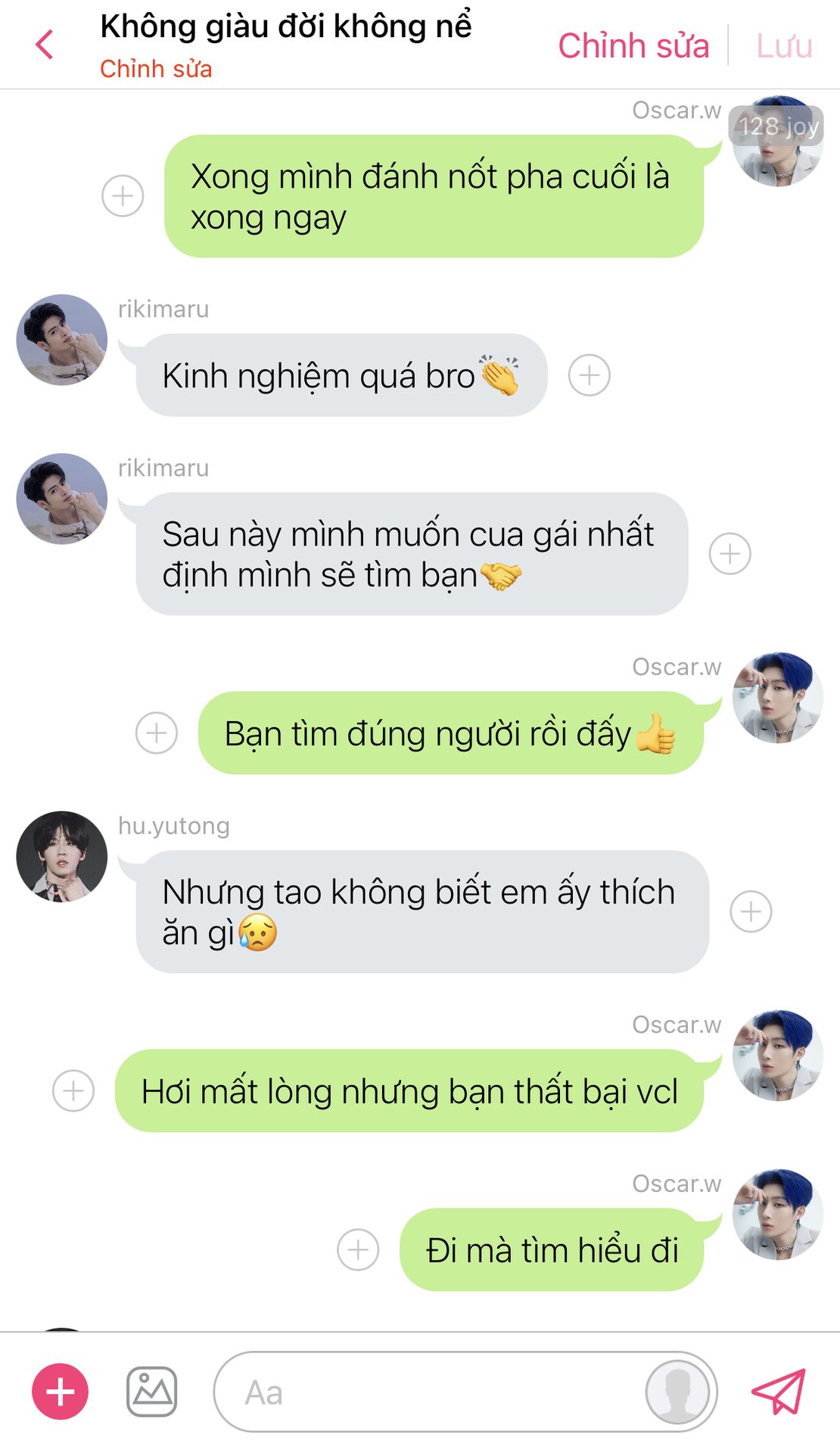The image size is (840, 1453).
Task: Tap plus beside "Sau này mình muốn cua gái" message
Action: point(730,553)
